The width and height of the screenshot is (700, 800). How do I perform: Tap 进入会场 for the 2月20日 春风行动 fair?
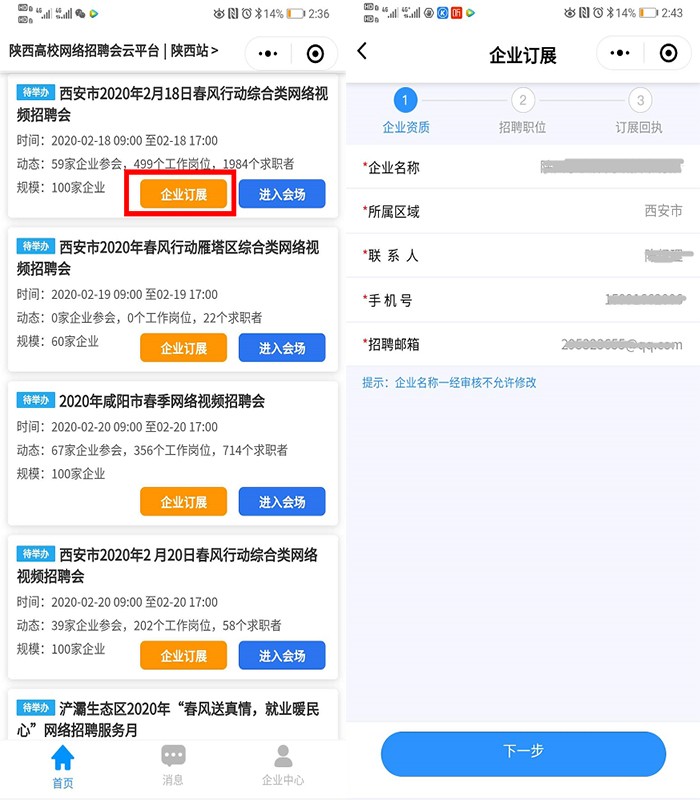pyautogui.click(x=282, y=656)
